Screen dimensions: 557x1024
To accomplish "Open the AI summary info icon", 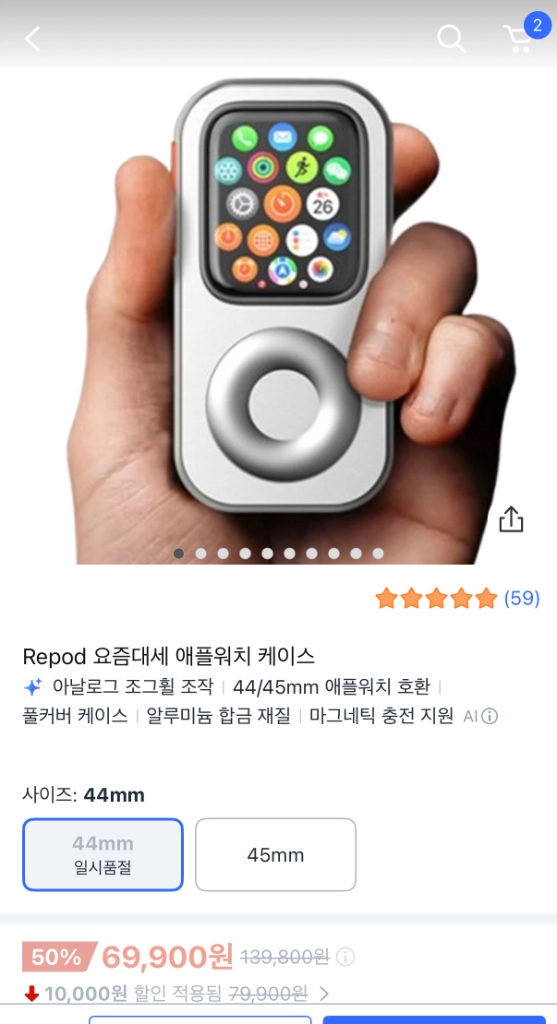I will click(489, 716).
